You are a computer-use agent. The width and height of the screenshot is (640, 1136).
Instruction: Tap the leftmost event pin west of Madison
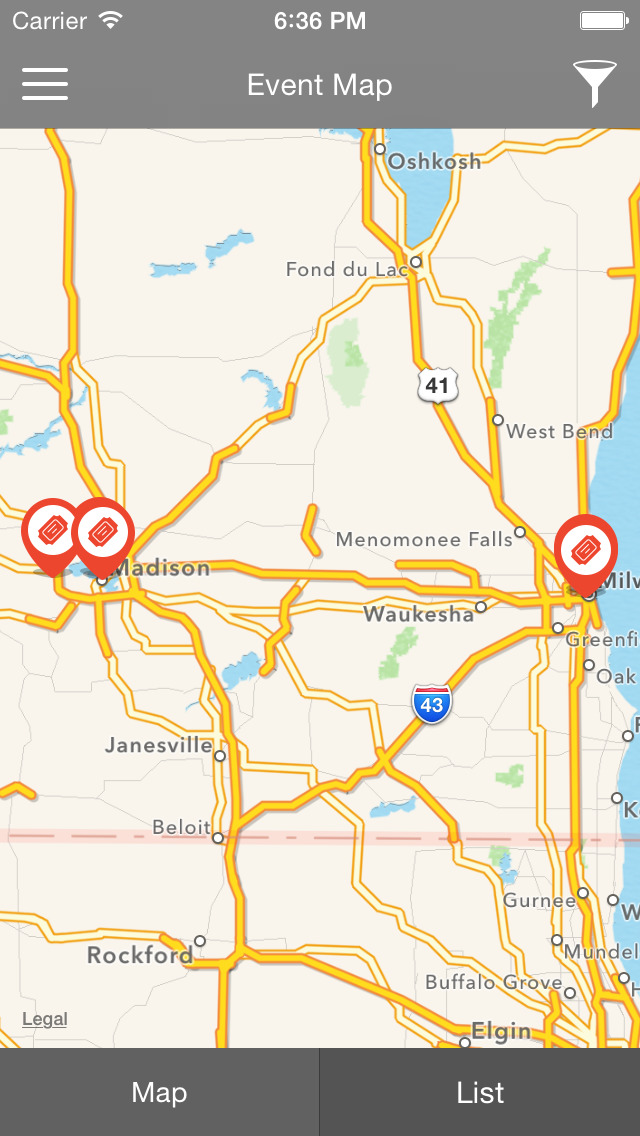click(x=48, y=531)
